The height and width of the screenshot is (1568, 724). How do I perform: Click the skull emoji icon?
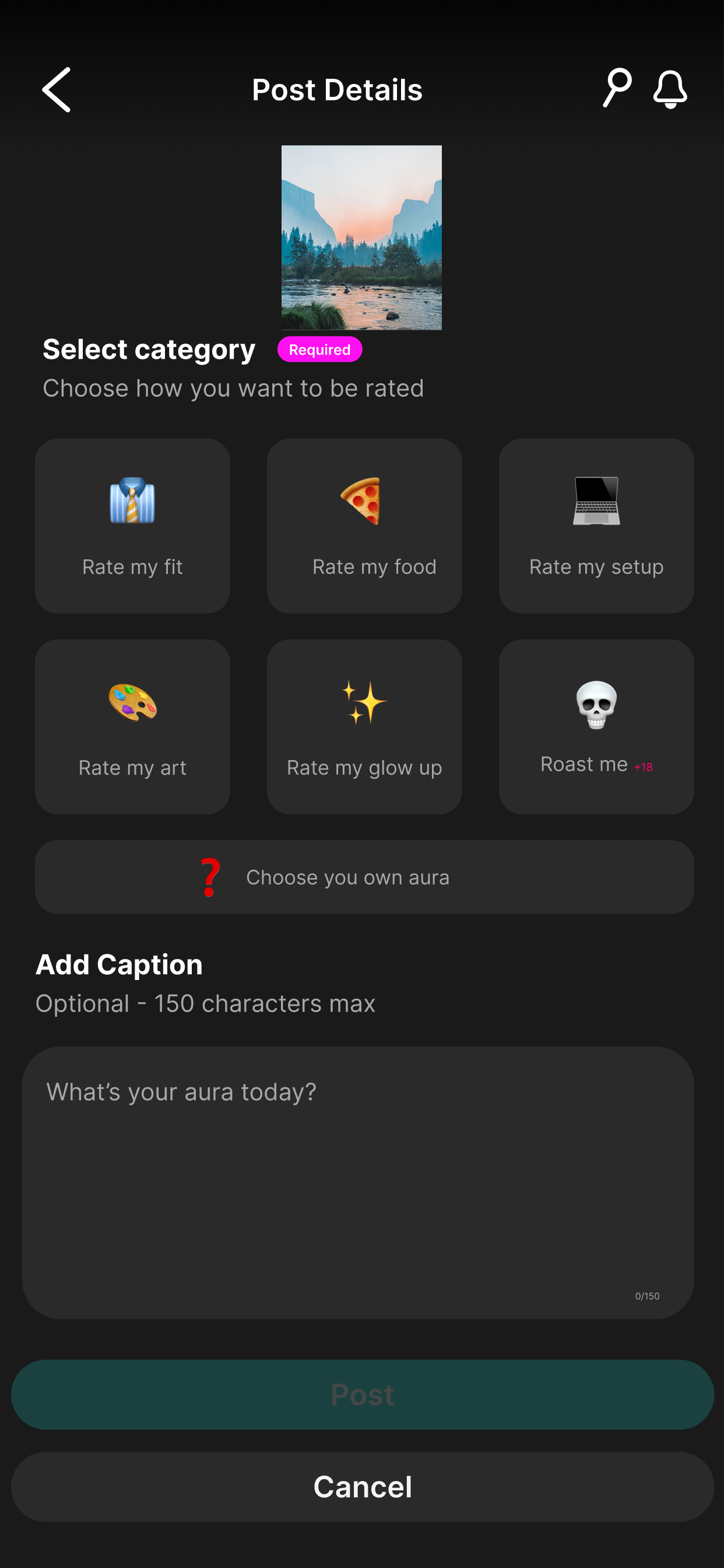point(596,703)
